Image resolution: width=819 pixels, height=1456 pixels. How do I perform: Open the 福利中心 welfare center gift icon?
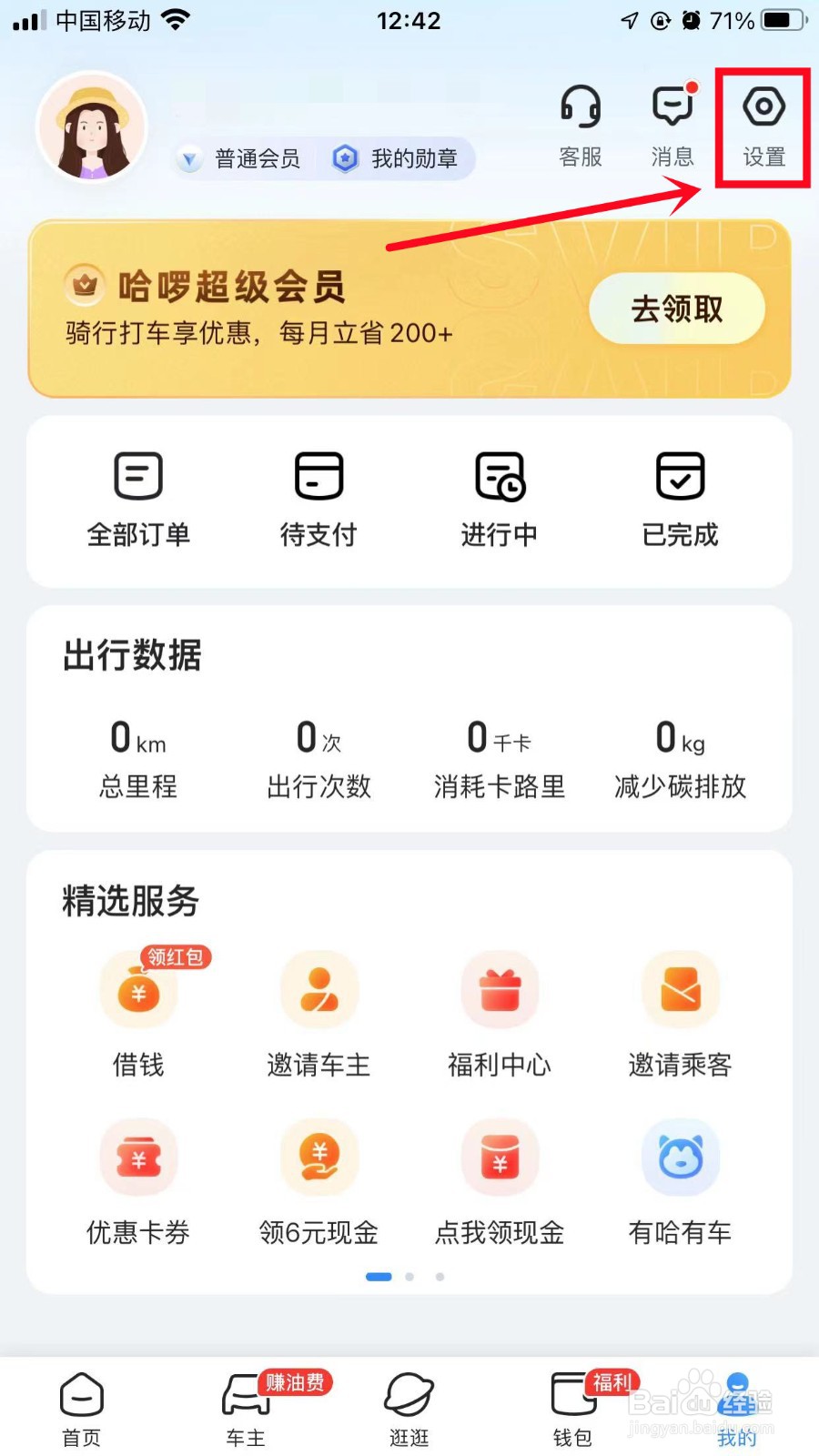tap(499, 992)
